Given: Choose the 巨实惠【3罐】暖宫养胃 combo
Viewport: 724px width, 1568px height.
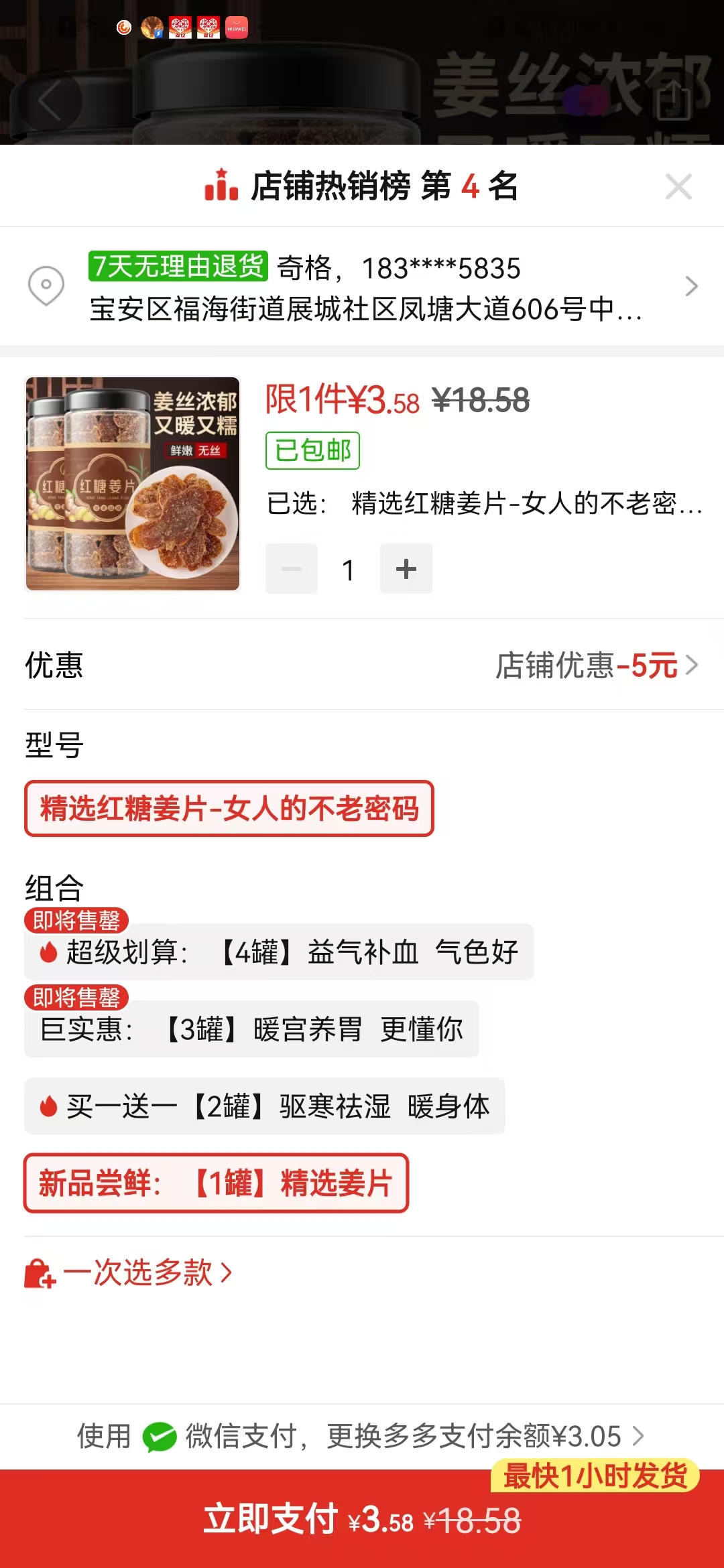Looking at the screenshot, I should 251,1029.
